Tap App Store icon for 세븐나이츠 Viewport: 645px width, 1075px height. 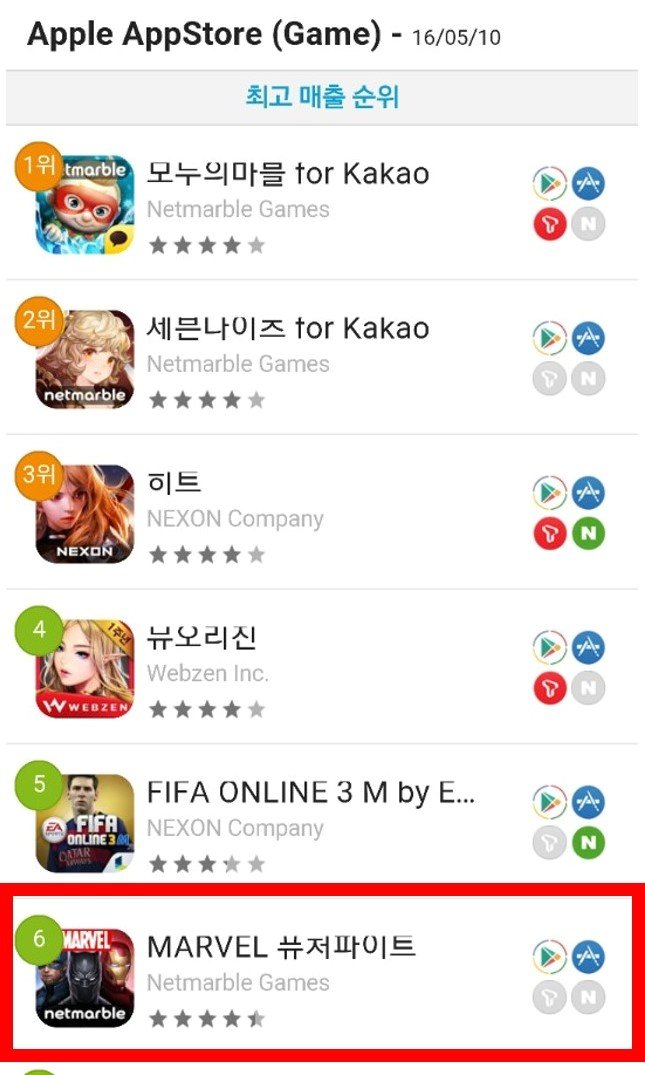click(588, 339)
